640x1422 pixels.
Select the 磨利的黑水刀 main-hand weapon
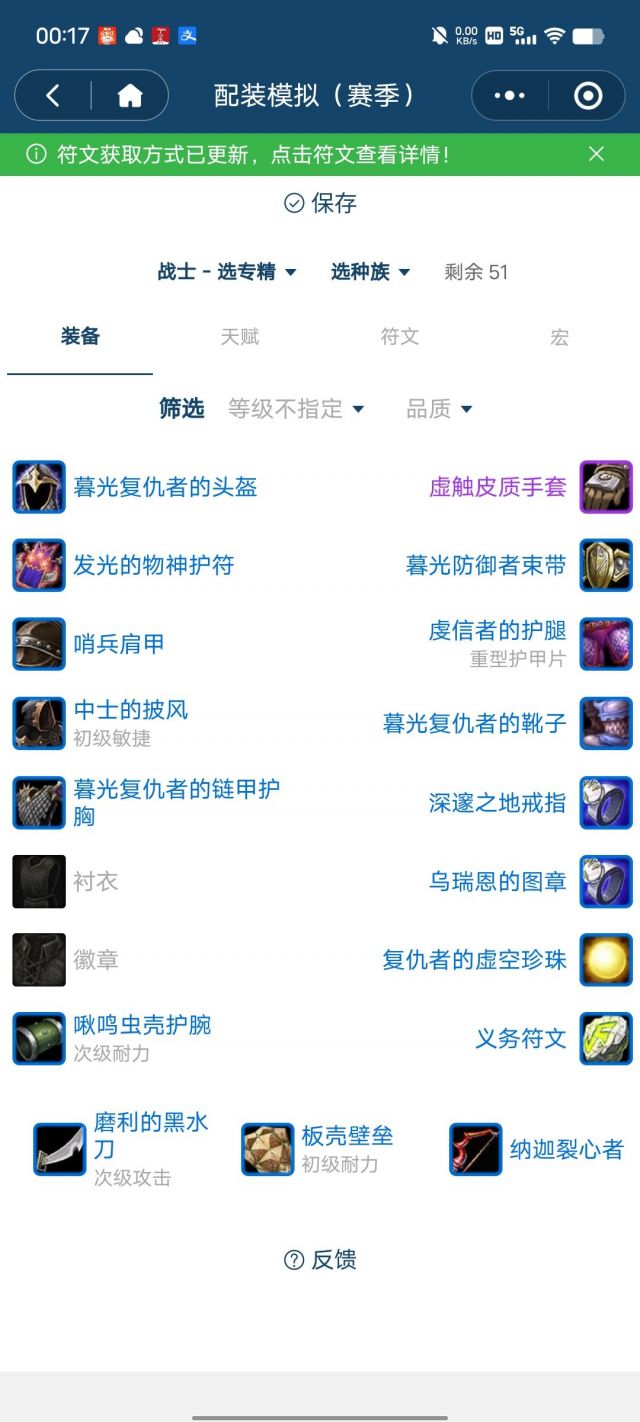pyautogui.click(x=150, y=1136)
